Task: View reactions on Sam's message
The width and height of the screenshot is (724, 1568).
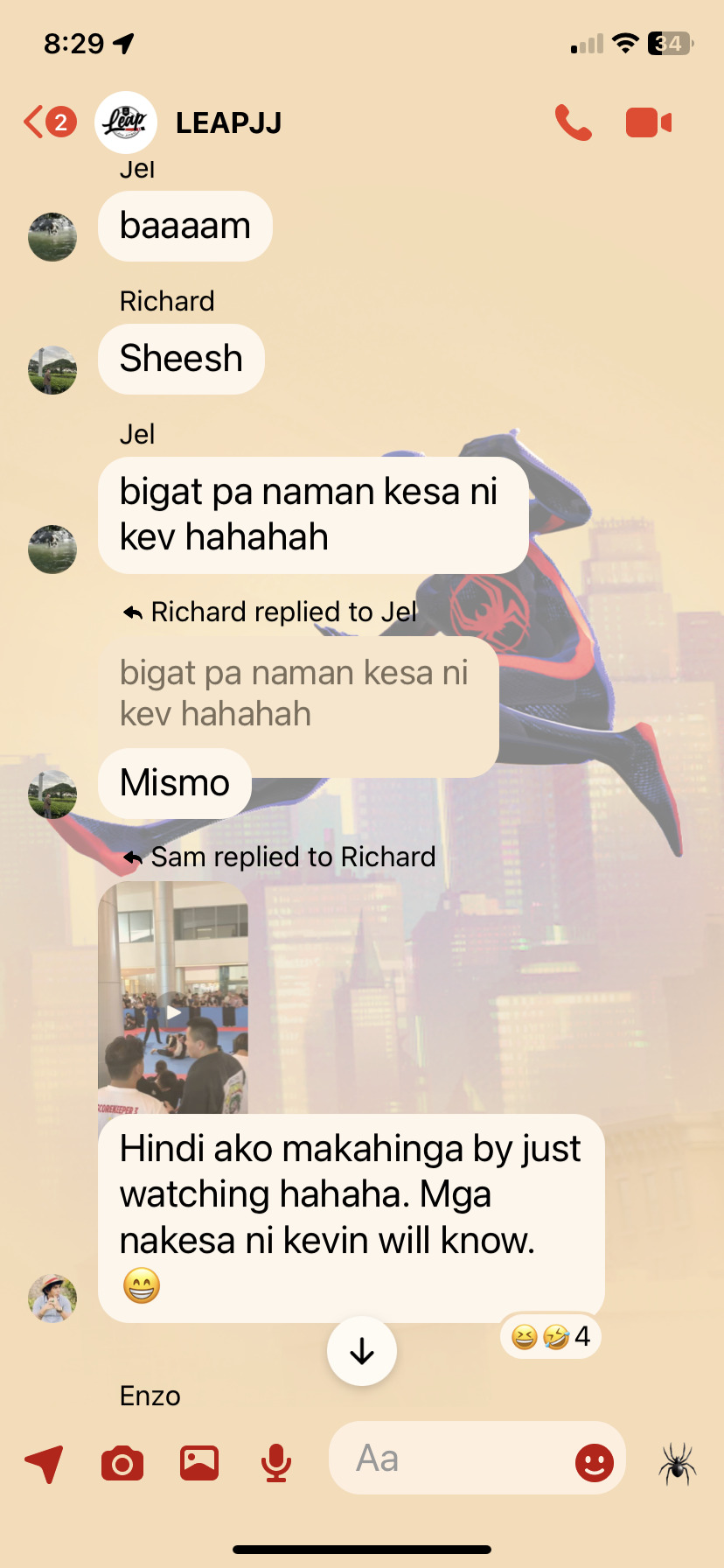Action: coord(551,1337)
